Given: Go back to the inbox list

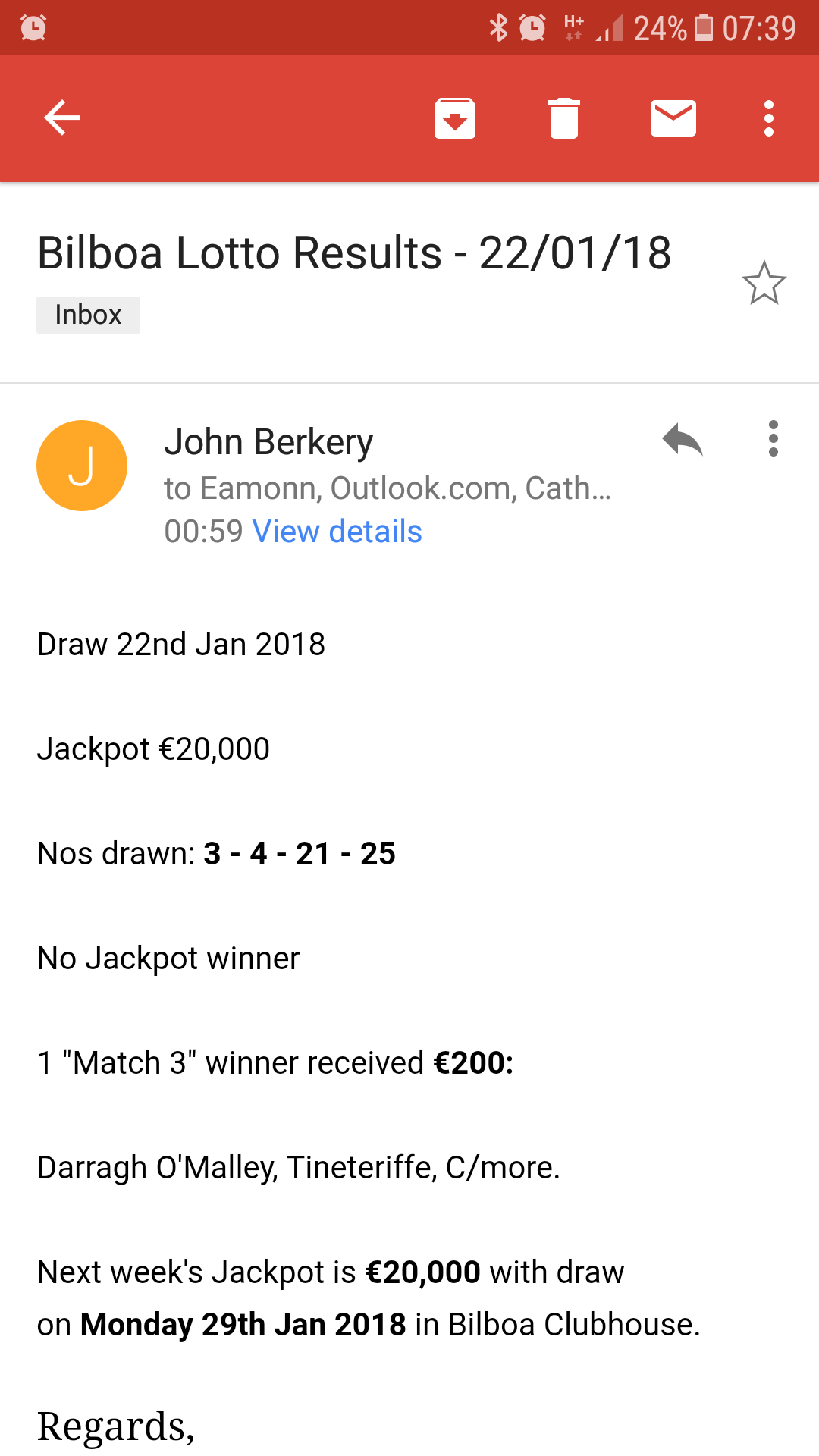Looking at the screenshot, I should pyautogui.click(x=62, y=118).
